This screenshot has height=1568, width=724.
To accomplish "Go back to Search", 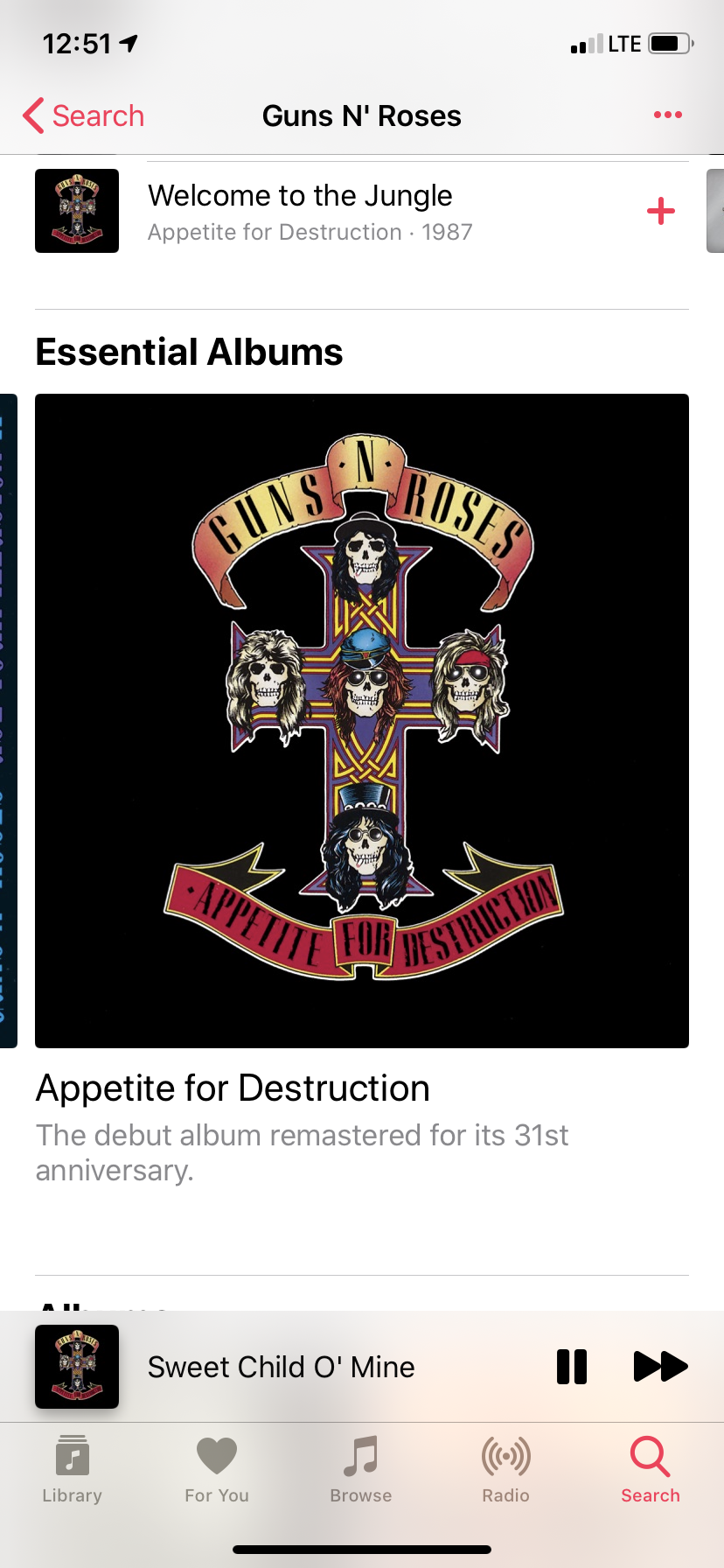I will [83, 115].
